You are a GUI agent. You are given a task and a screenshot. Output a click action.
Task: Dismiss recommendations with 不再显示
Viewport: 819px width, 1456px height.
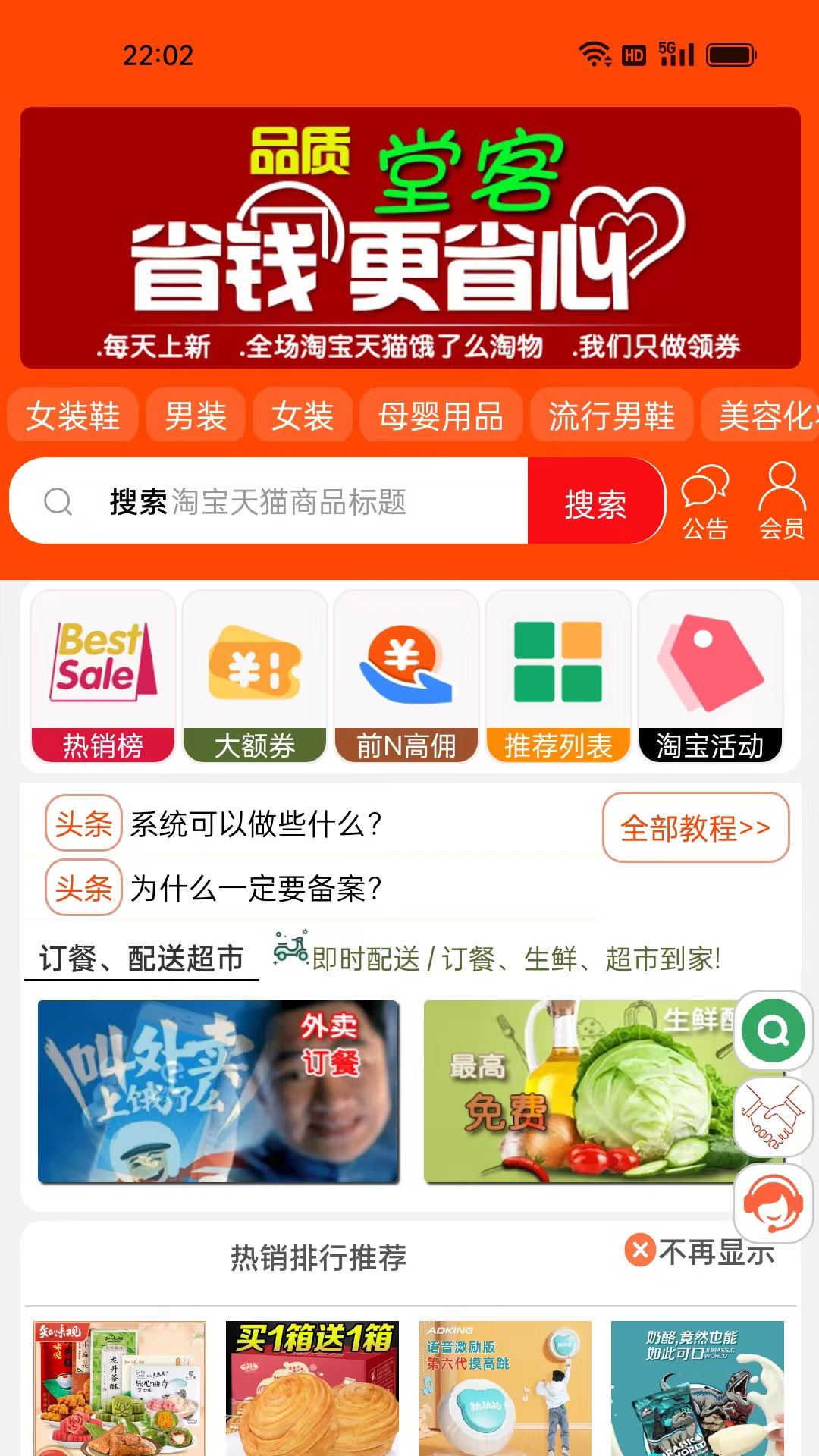pyautogui.click(x=699, y=1251)
